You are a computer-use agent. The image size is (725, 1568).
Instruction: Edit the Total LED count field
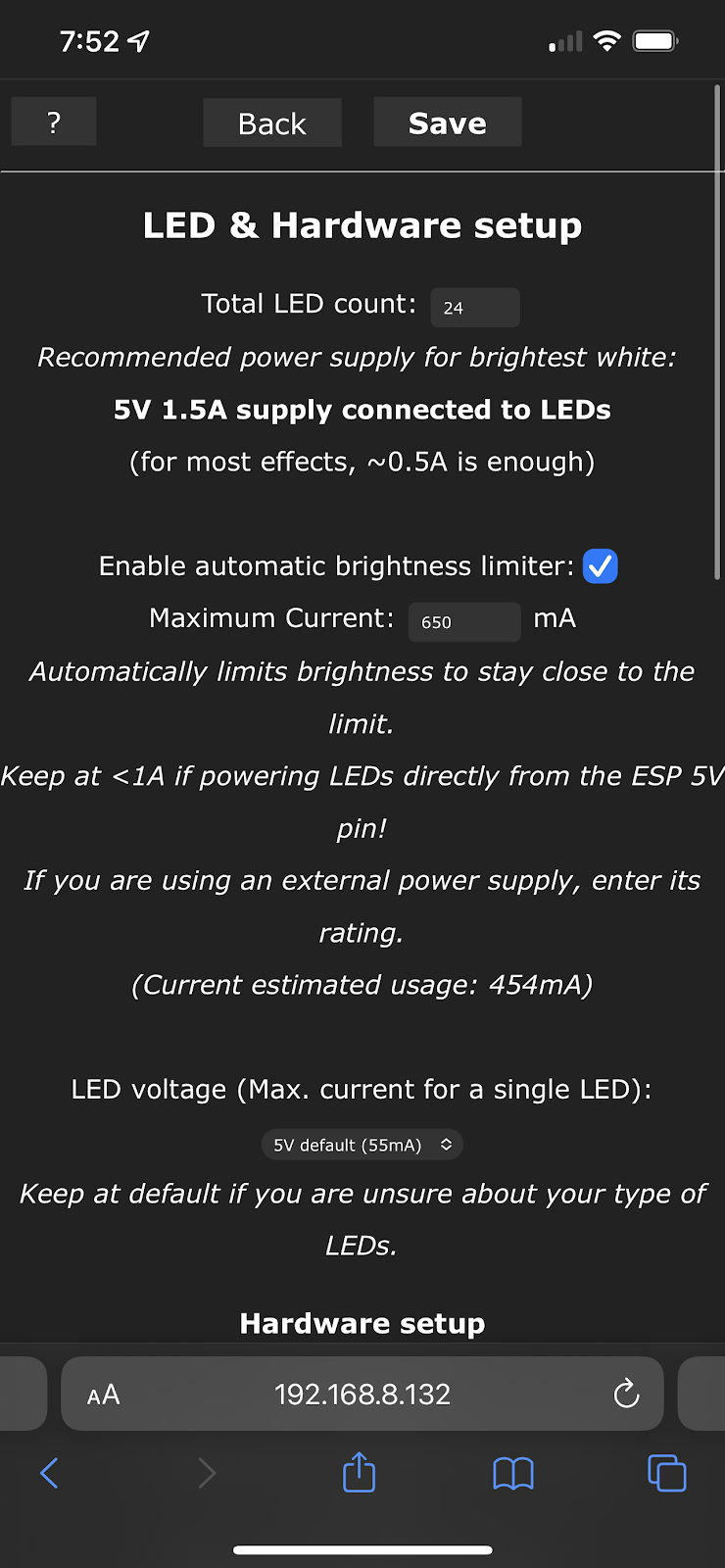coord(475,308)
